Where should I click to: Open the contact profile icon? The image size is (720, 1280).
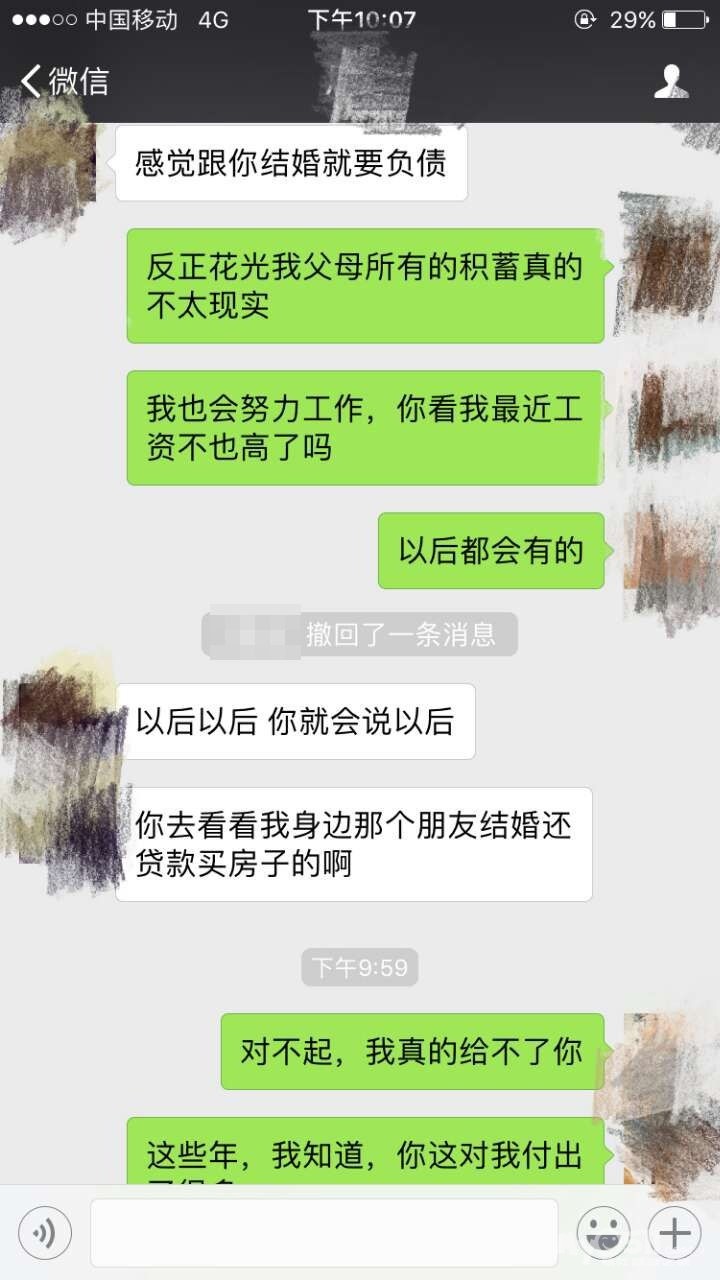point(671,82)
